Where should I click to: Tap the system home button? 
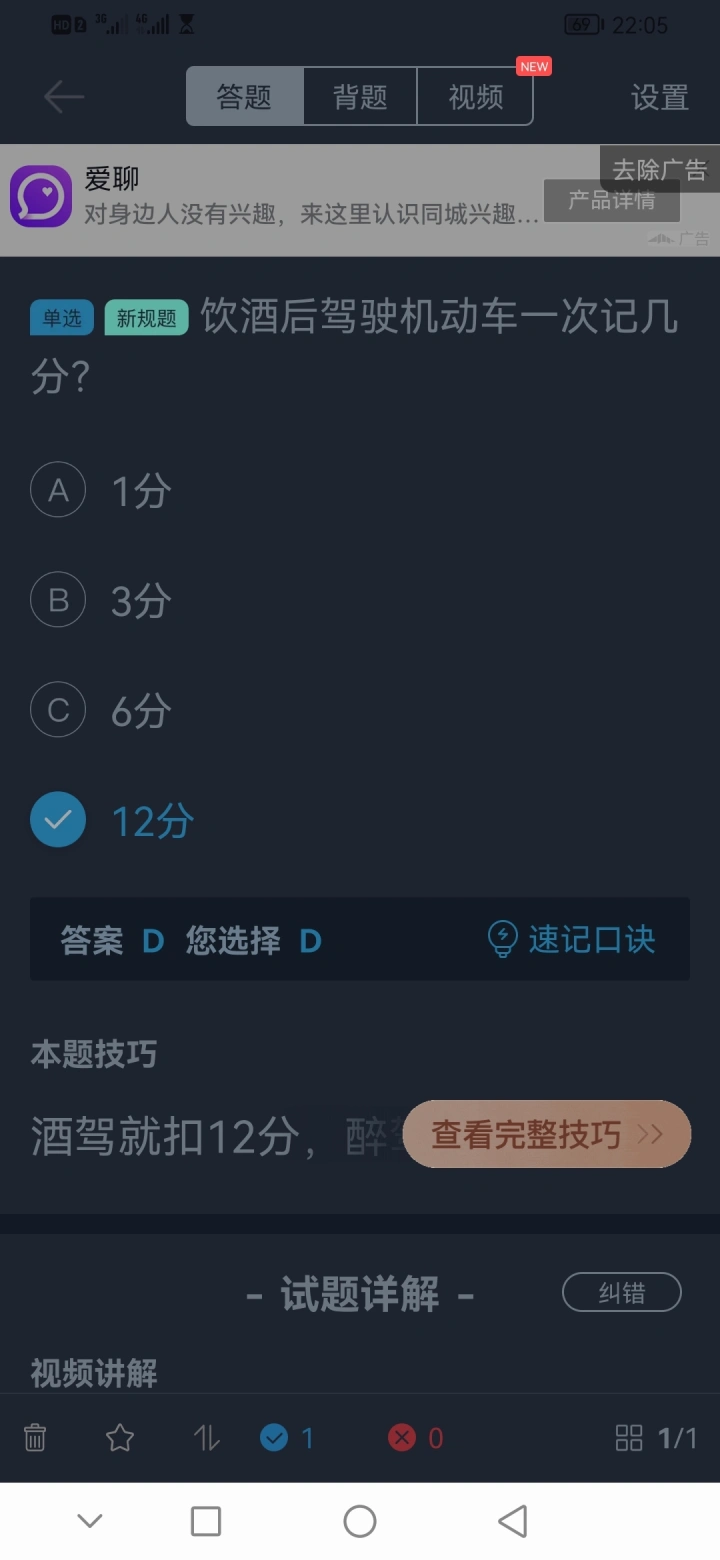point(360,1521)
